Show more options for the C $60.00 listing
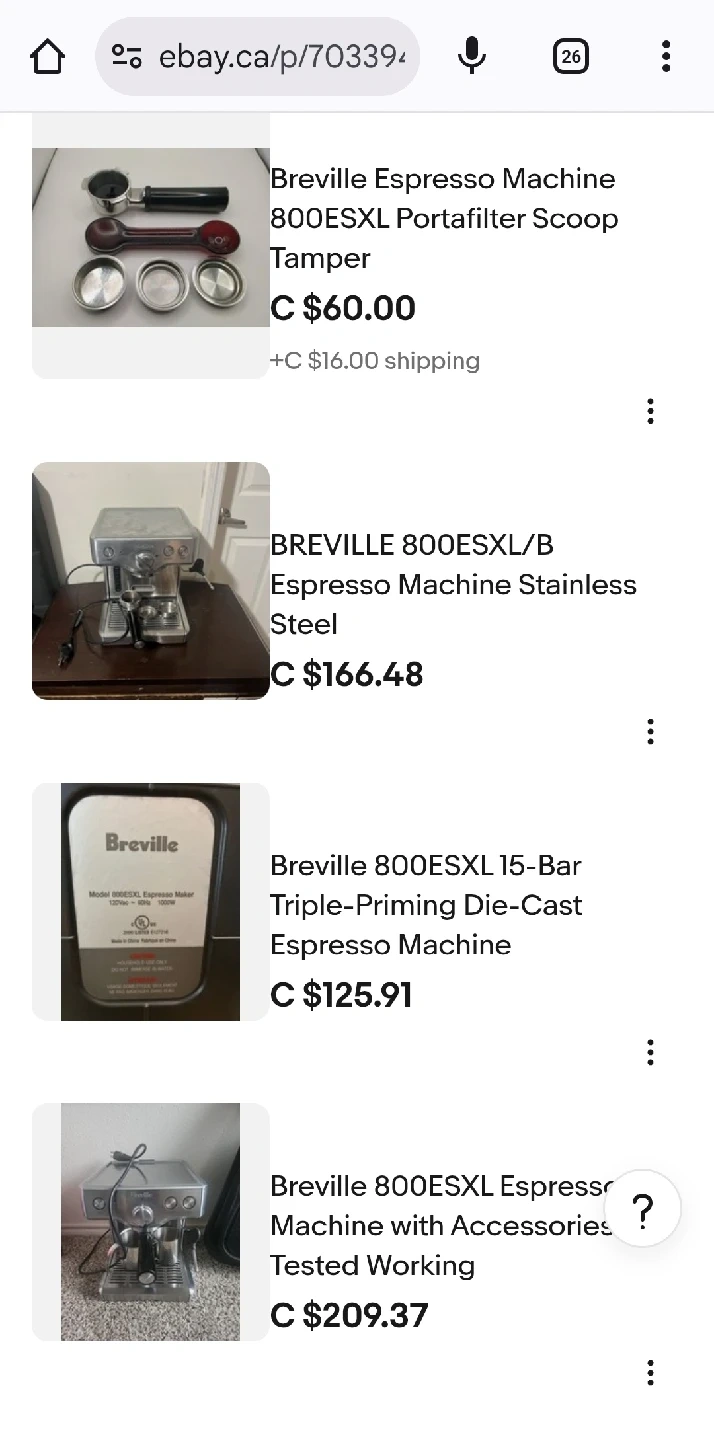The height and width of the screenshot is (1439, 714). click(x=650, y=411)
